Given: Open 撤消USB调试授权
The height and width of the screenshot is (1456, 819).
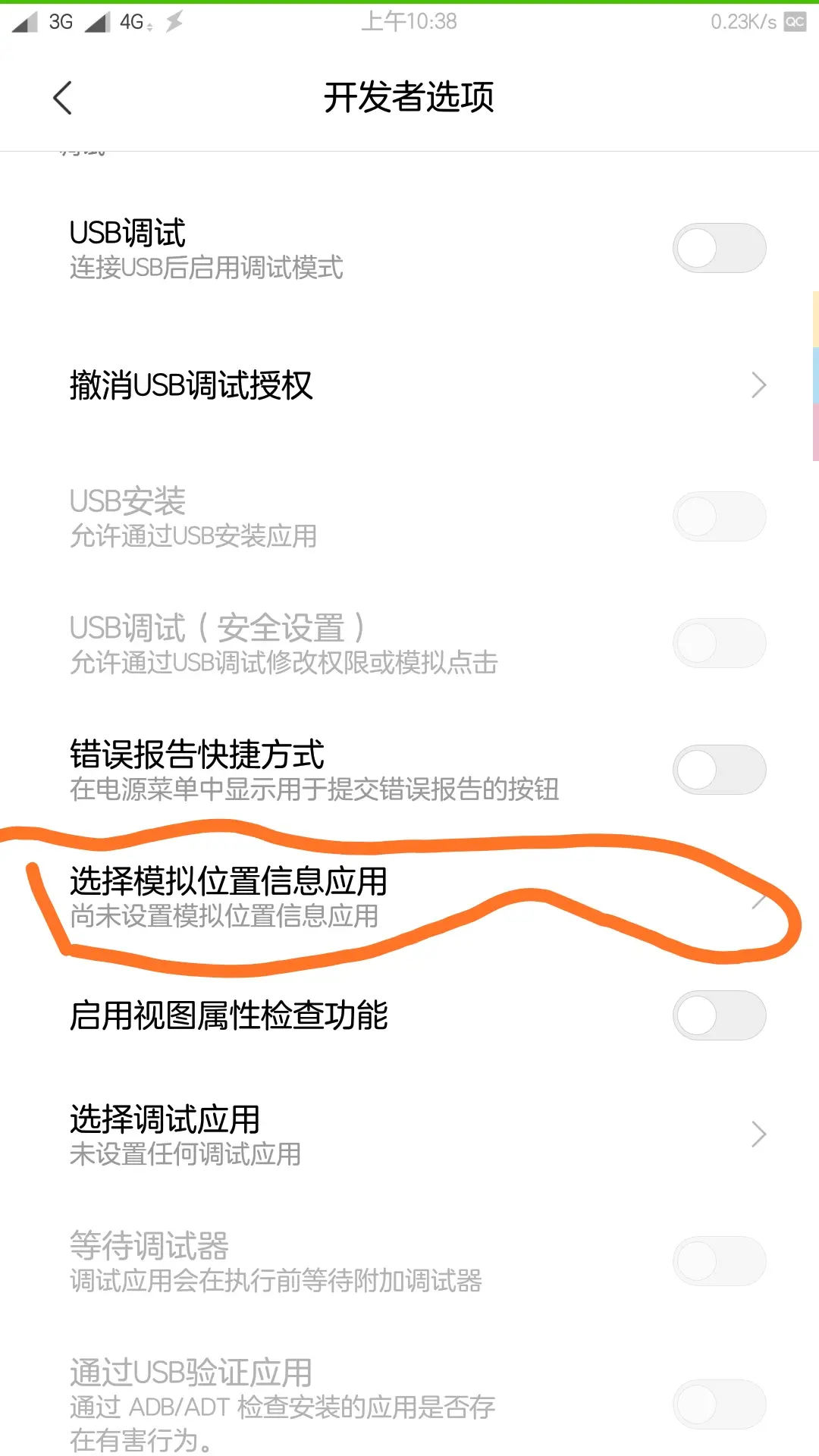Looking at the screenshot, I should (409, 385).
